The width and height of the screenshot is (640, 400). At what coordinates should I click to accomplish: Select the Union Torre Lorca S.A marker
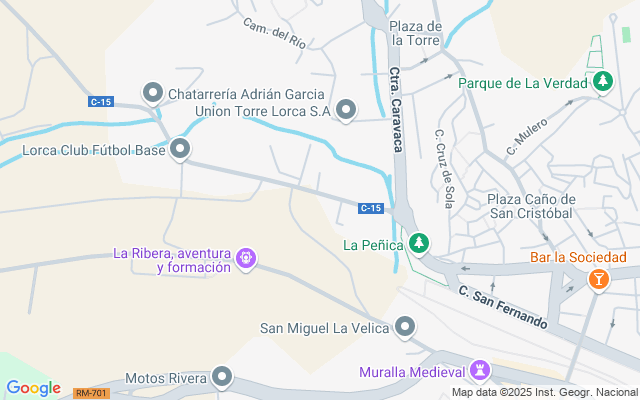(x=346, y=110)
